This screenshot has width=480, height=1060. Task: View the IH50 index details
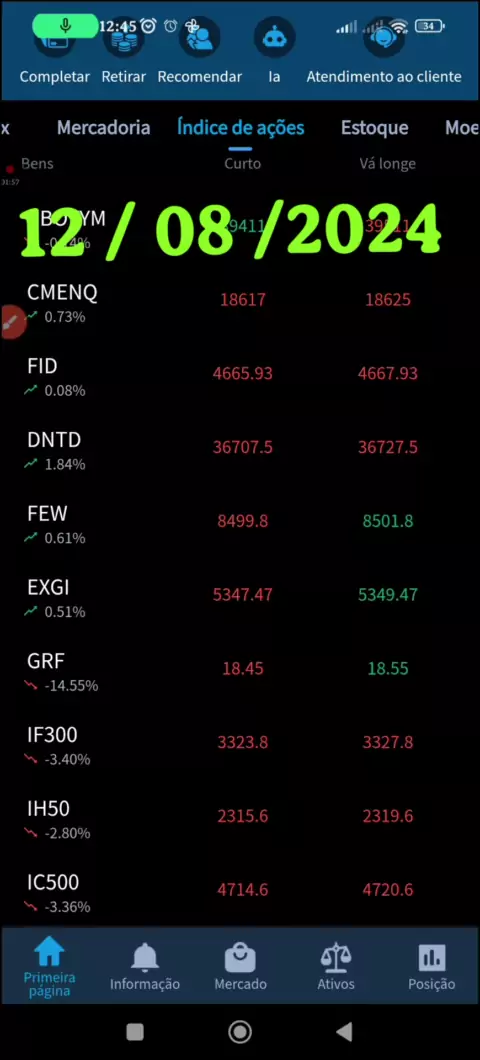click(240, 819)
